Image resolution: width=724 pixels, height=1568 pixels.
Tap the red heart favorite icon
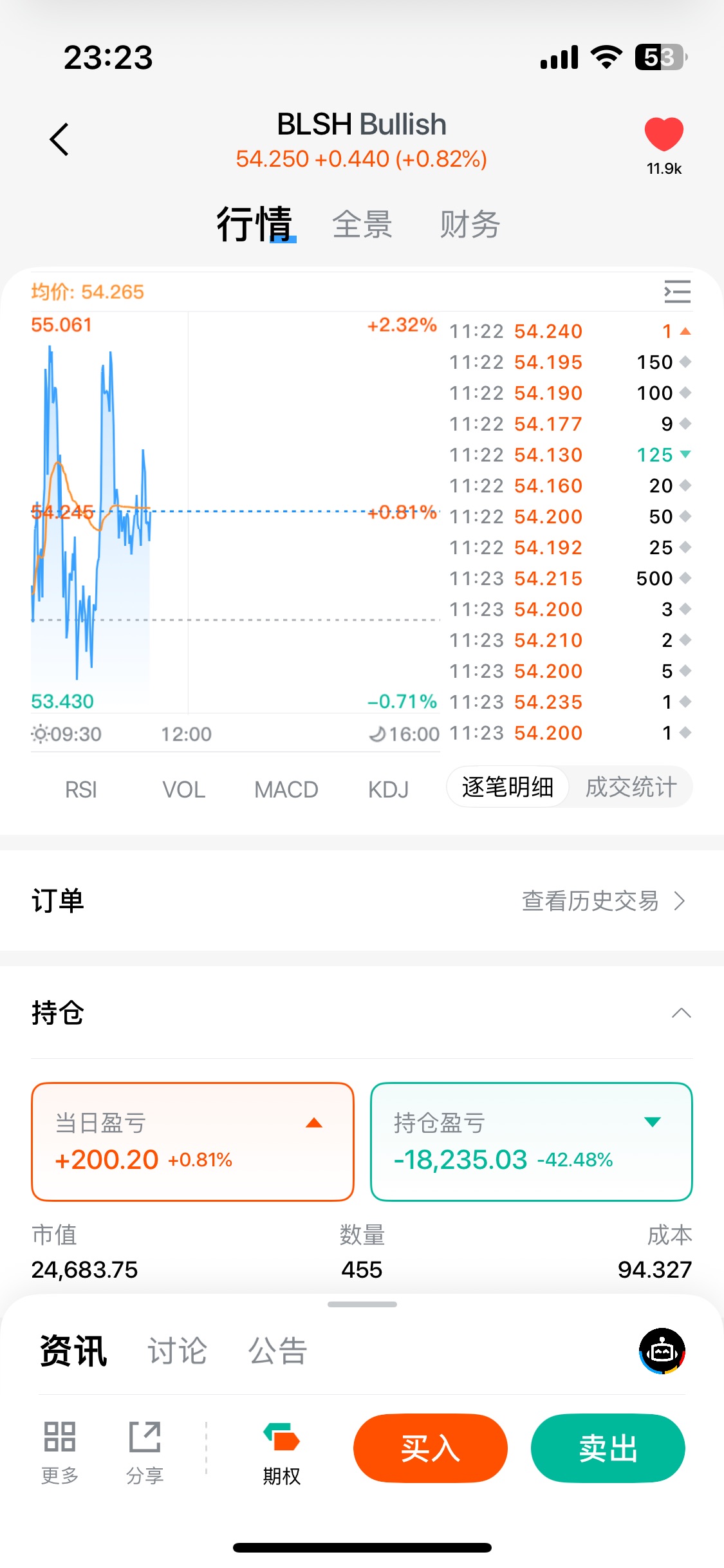(664, 135)
